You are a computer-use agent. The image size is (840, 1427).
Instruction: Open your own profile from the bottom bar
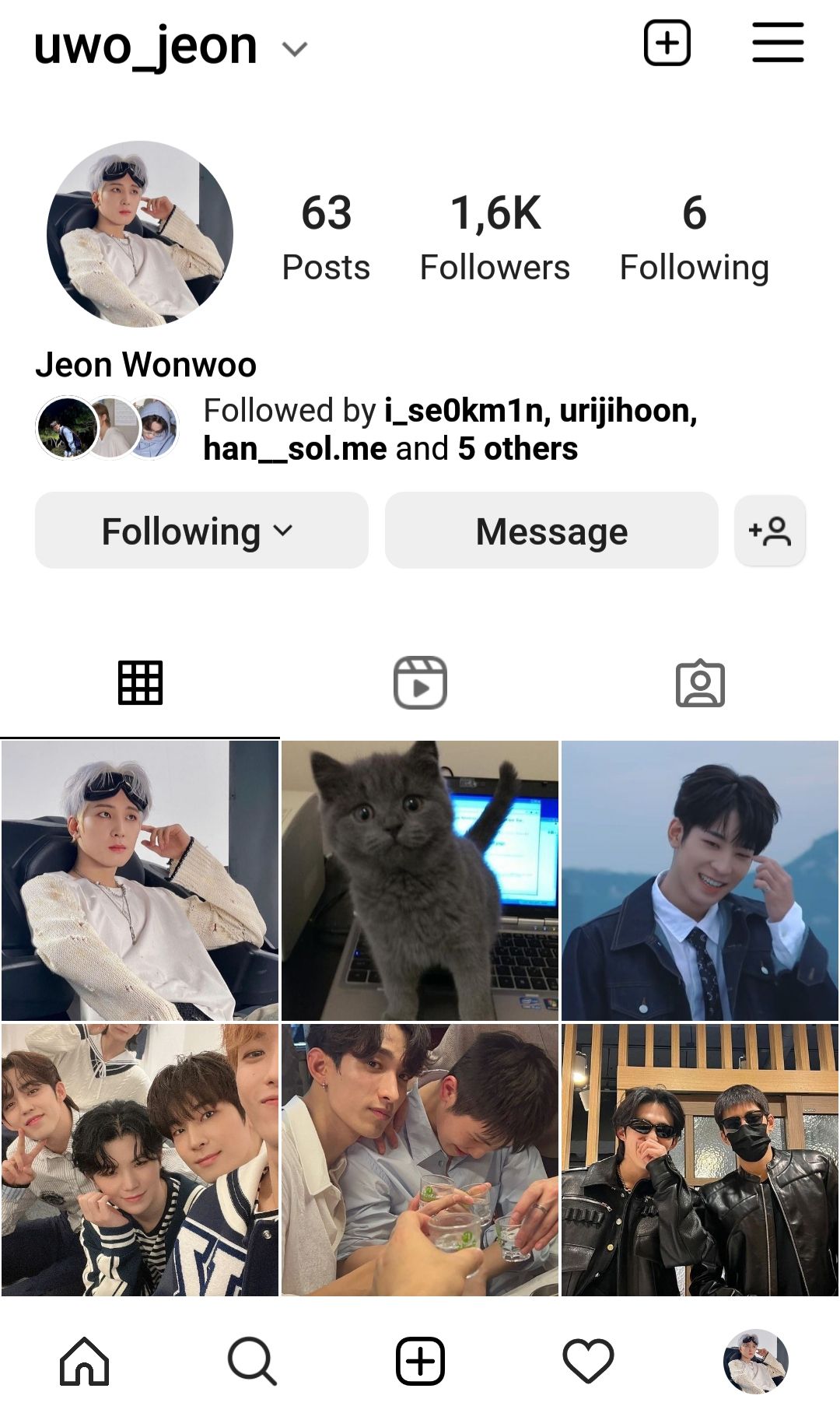tap(756, 1362)
